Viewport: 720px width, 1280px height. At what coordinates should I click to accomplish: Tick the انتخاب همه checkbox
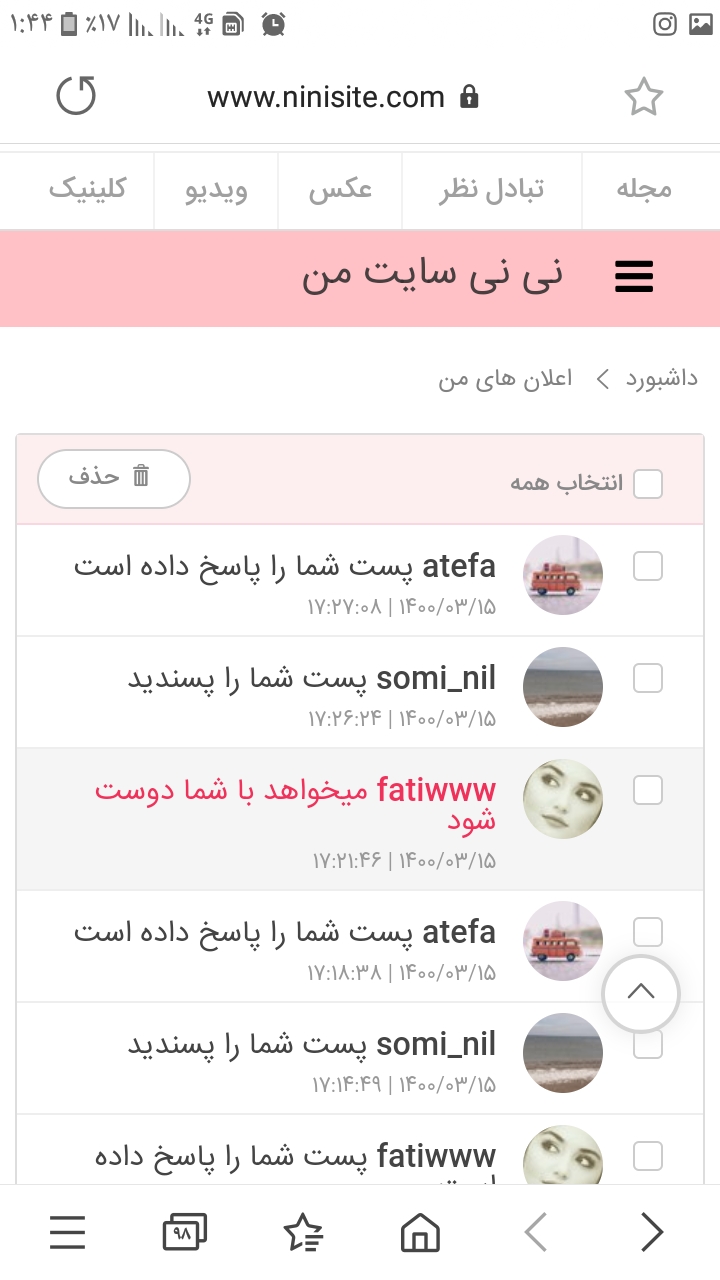point(648,484)
